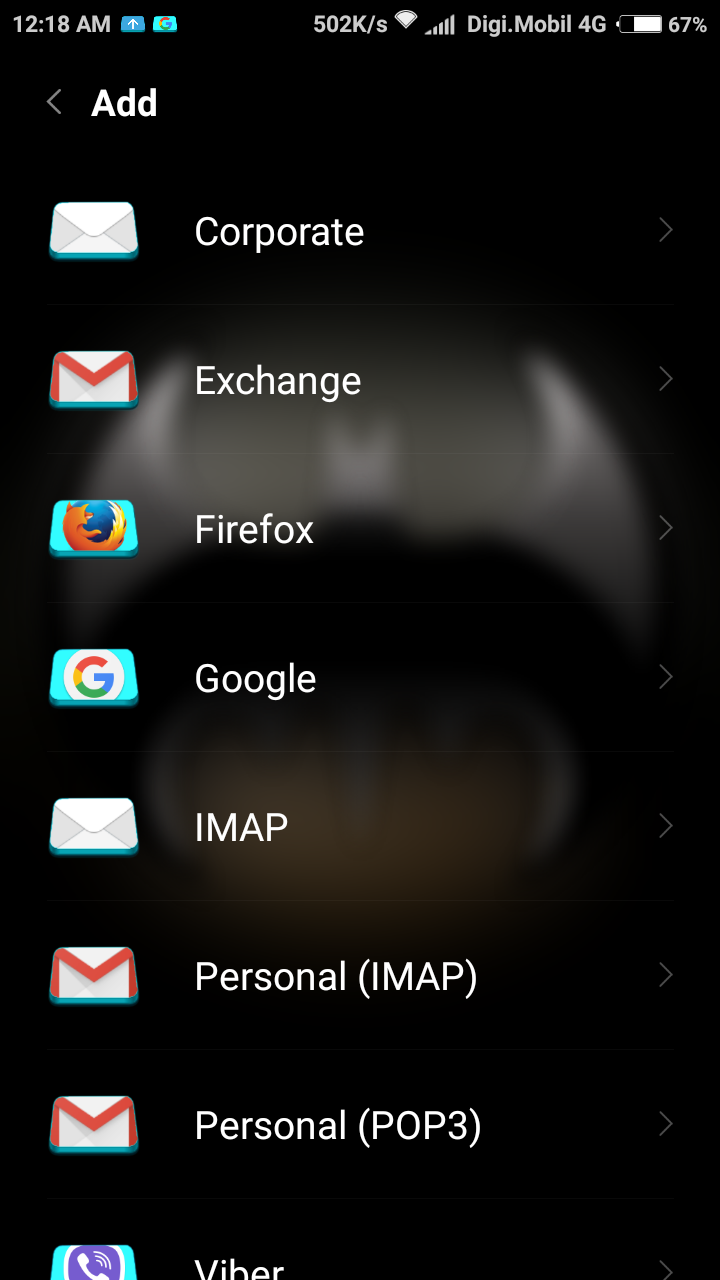Add a Google account
Viewport: 720px width, 1280px height.
click(360, 678)
